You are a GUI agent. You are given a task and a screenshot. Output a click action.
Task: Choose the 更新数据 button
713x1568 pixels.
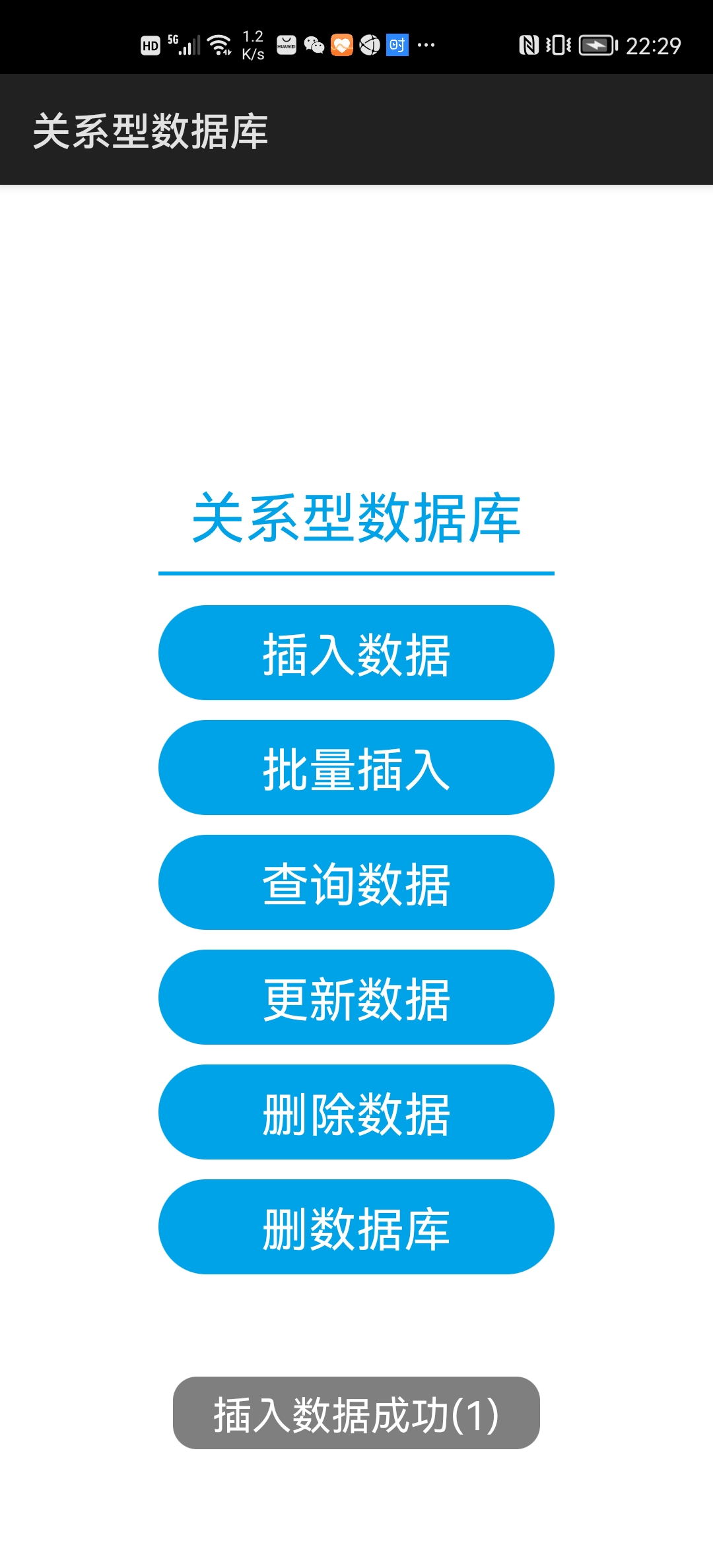point(356,997)
